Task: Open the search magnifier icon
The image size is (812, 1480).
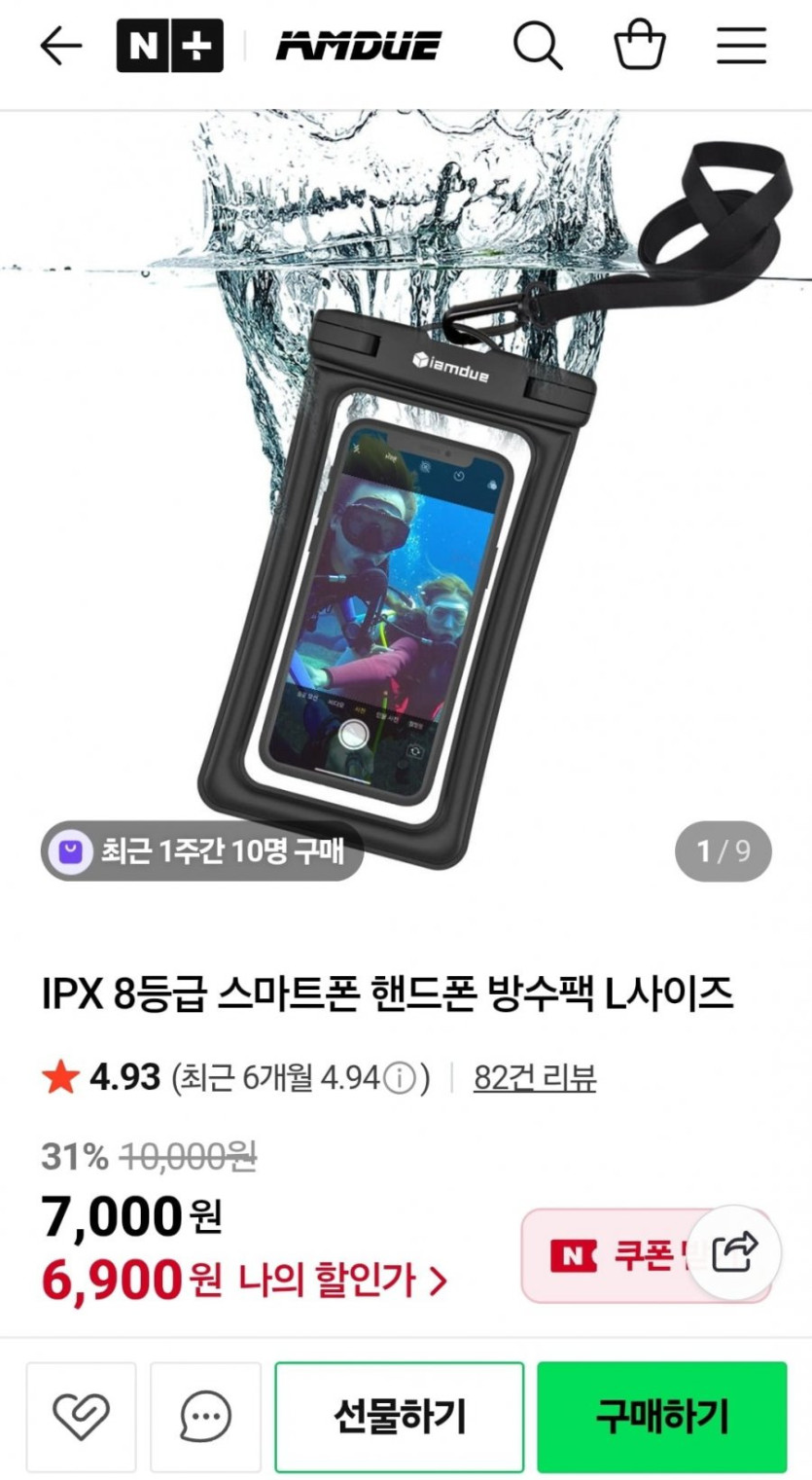Action: pyautogui.click(x=538, y=46)
